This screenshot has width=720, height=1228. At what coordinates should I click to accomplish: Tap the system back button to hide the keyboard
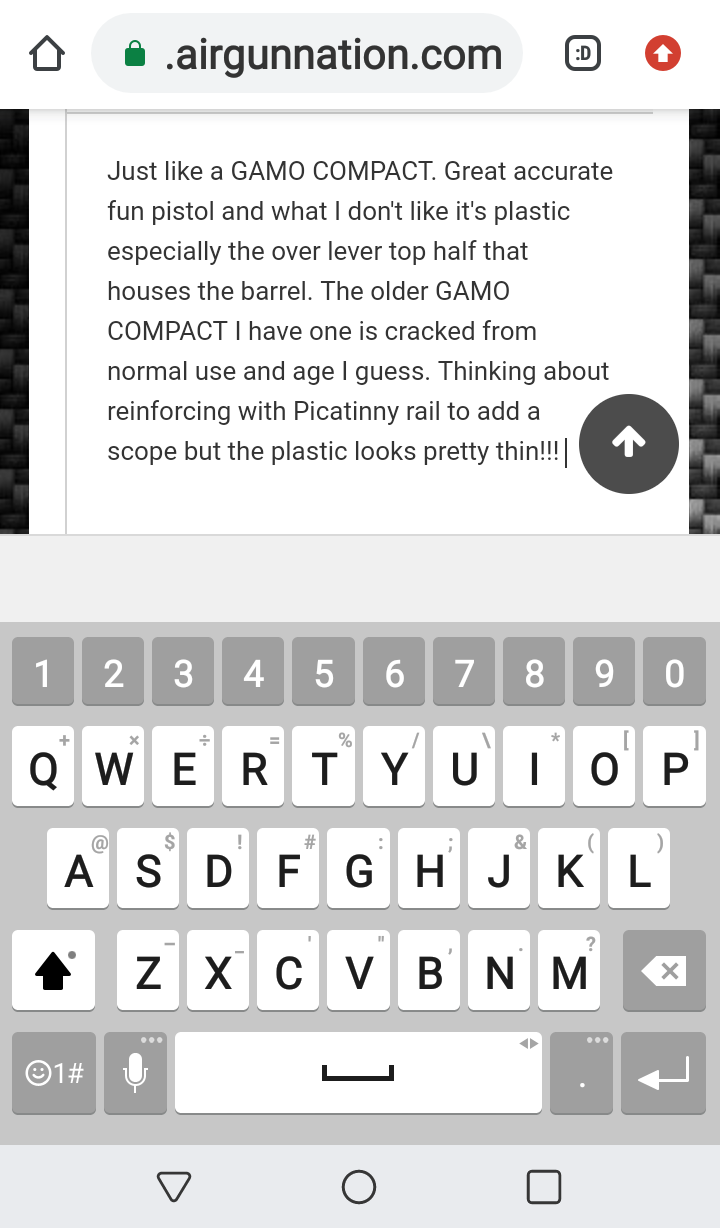click(x=174, y=1187)
